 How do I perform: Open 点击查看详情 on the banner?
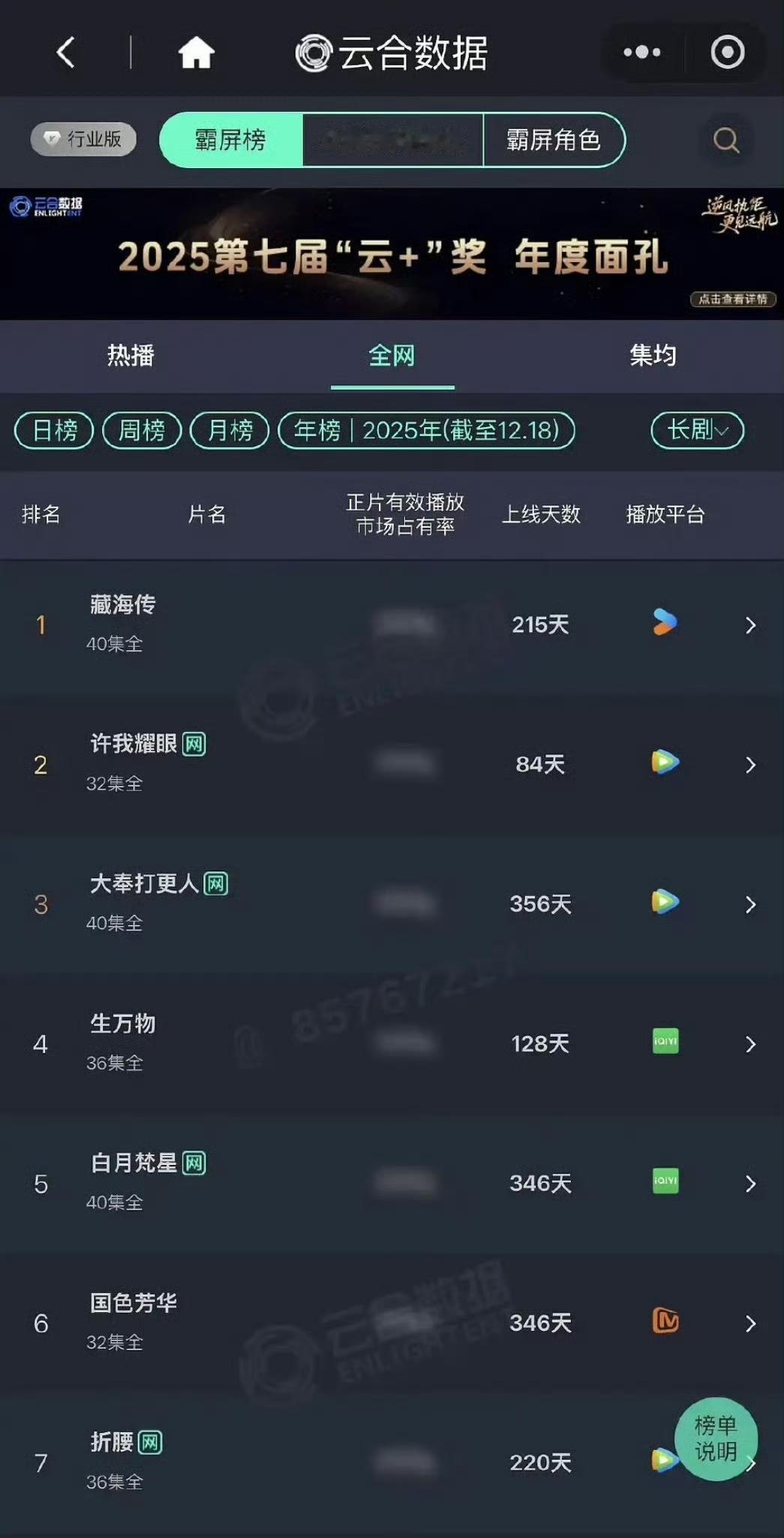tap(733, 299)
